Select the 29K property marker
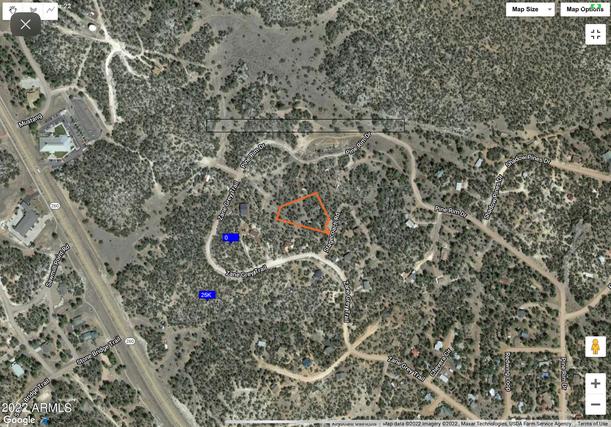Viewport: 611px width, 427px height. (x=207, y=295)
